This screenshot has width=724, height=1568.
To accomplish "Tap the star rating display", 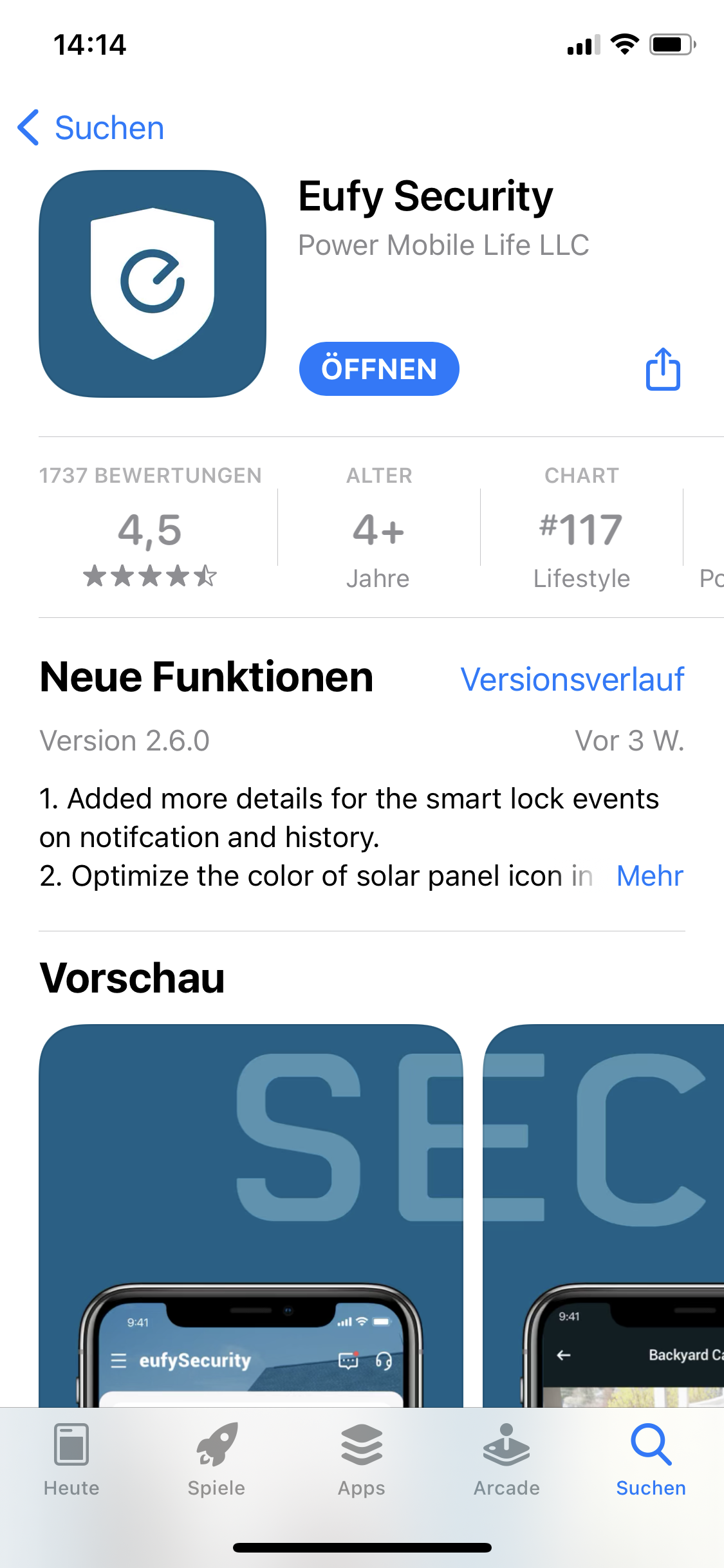I will point(150,577).
